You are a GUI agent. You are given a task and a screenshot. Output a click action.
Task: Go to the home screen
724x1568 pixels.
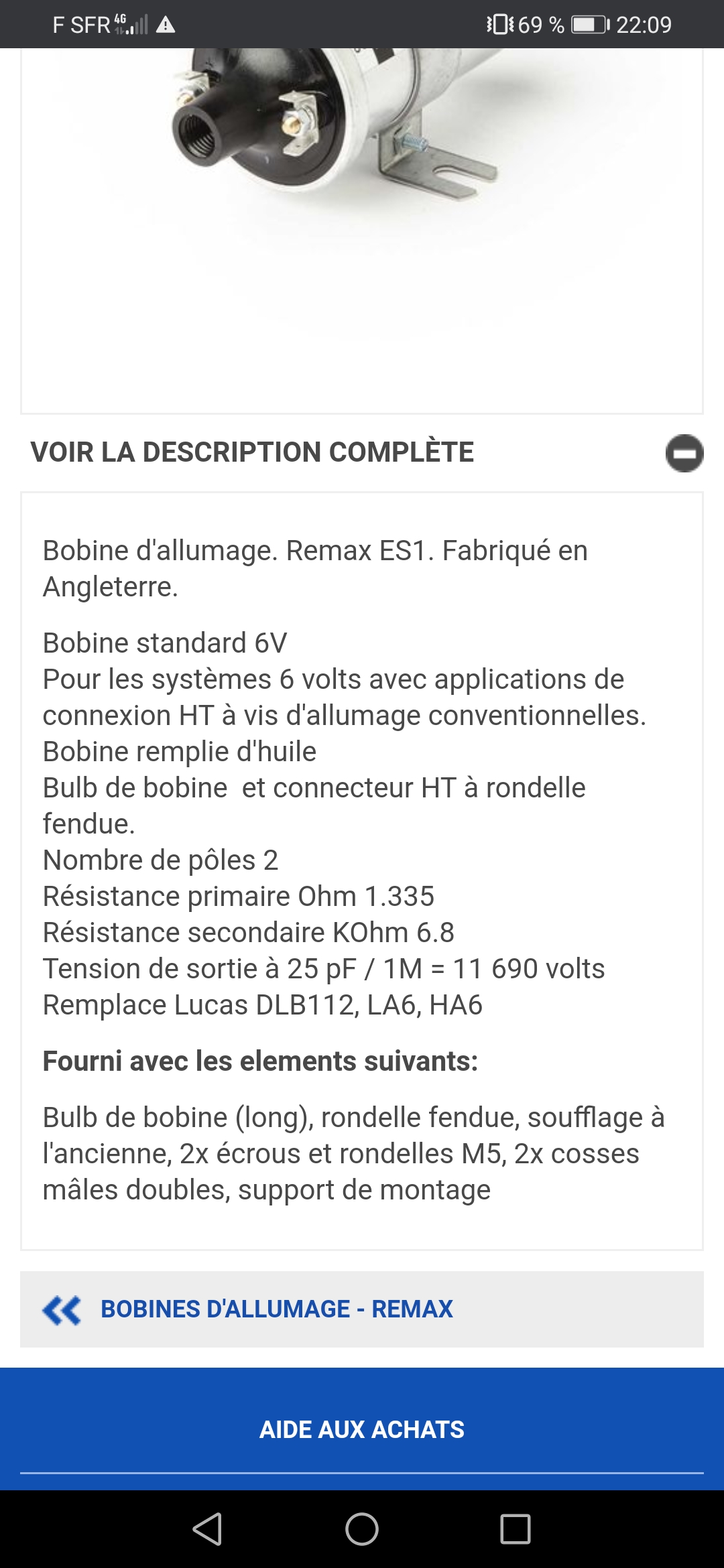(362, 1529)
